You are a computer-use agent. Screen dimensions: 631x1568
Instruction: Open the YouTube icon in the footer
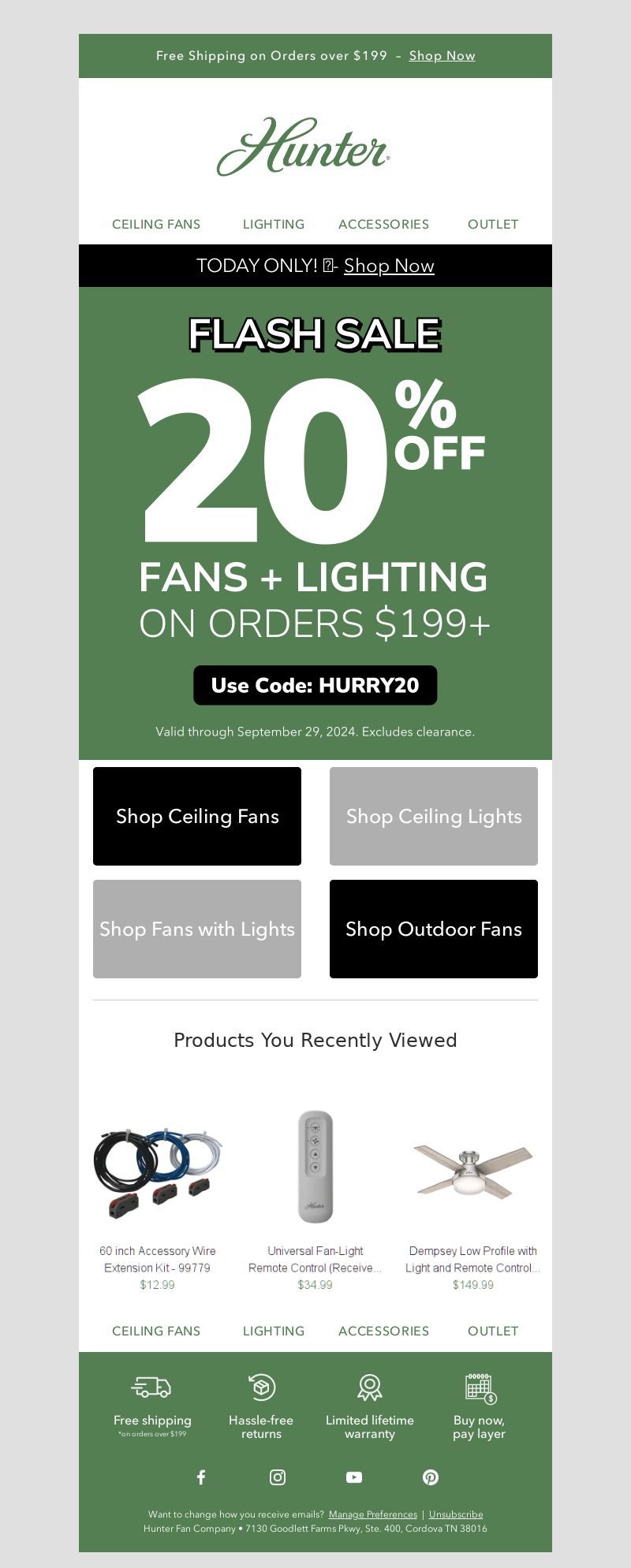click(354, 1477)
